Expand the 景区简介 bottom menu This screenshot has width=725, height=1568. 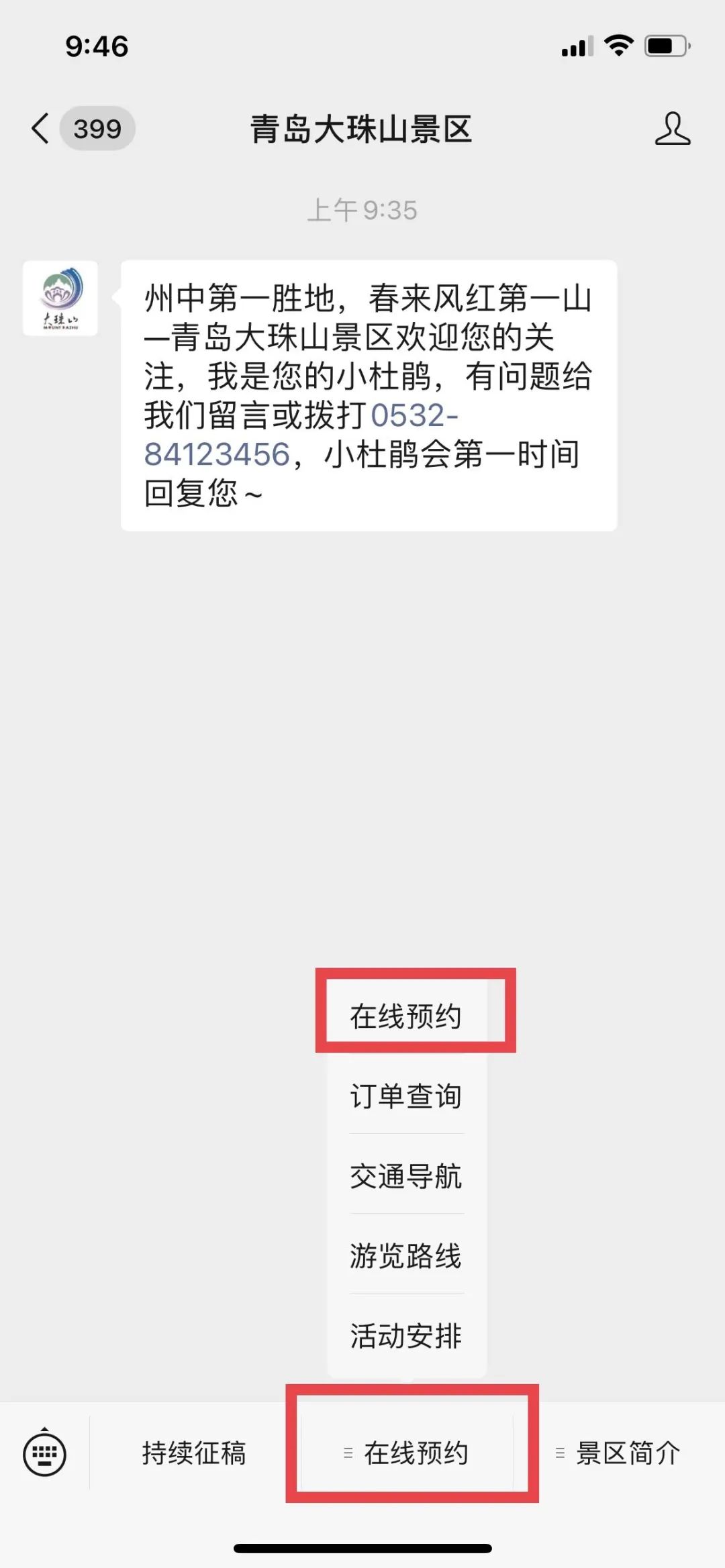pos(619,1453)
